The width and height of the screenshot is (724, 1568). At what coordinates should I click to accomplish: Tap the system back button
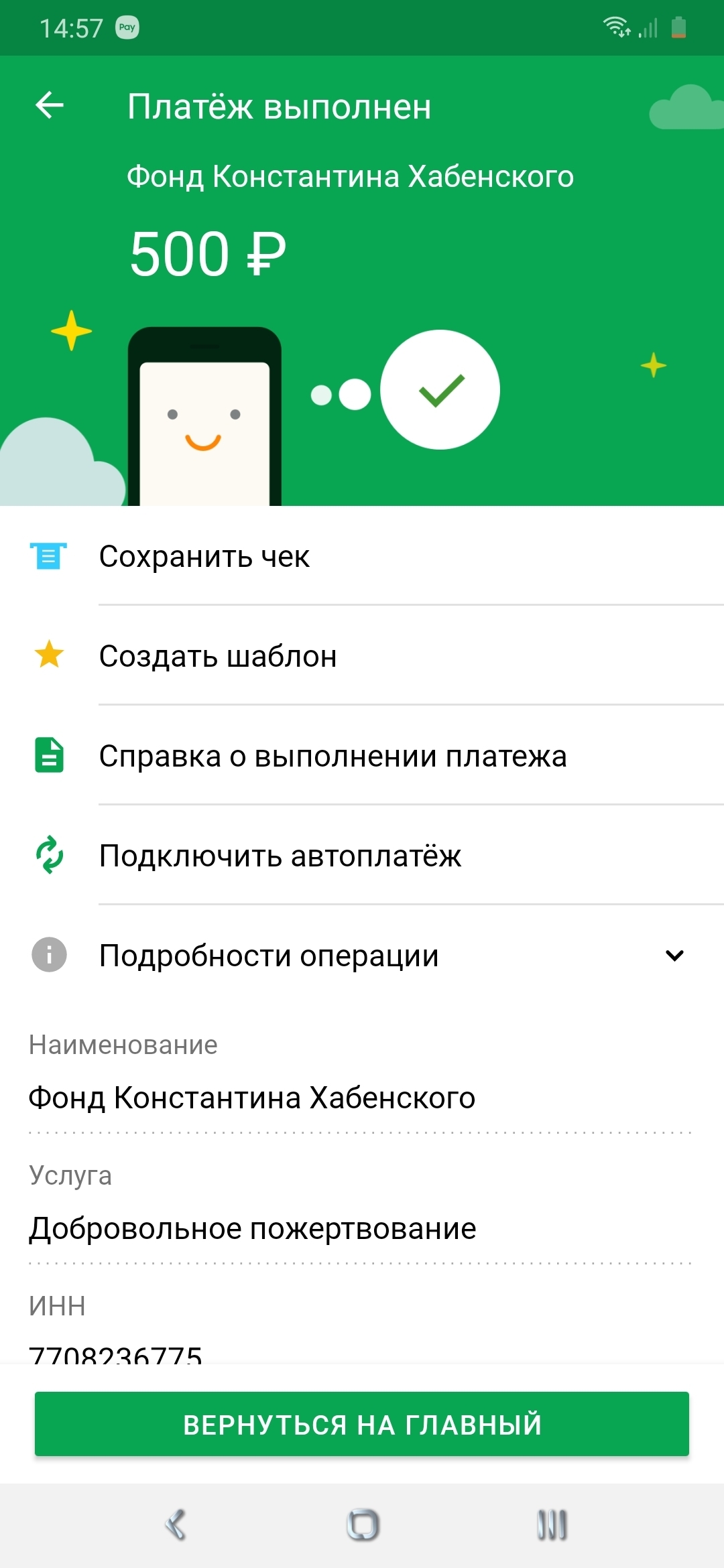tap(176, 1525)
